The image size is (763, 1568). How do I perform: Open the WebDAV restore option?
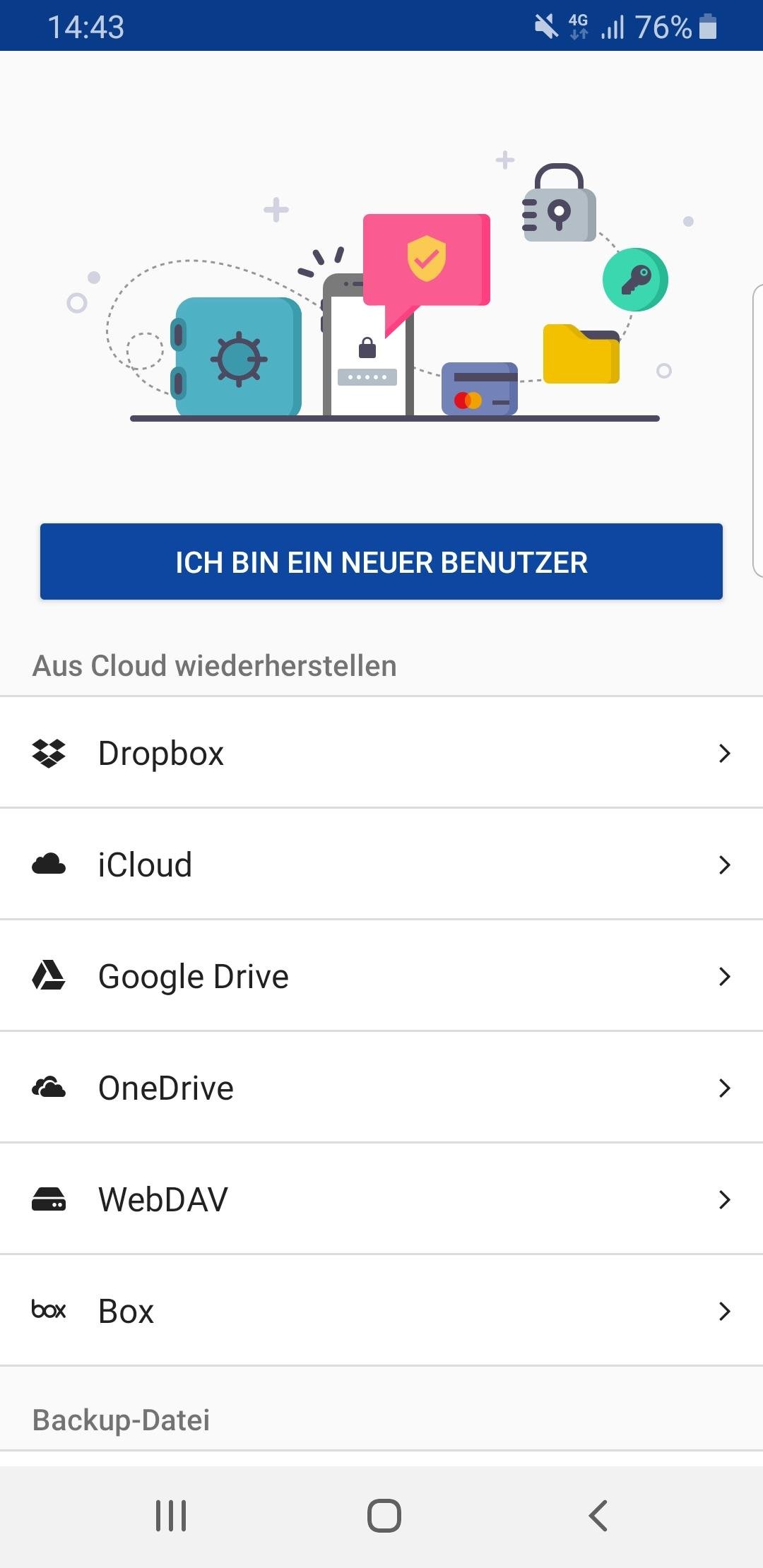click(381, 1199)
